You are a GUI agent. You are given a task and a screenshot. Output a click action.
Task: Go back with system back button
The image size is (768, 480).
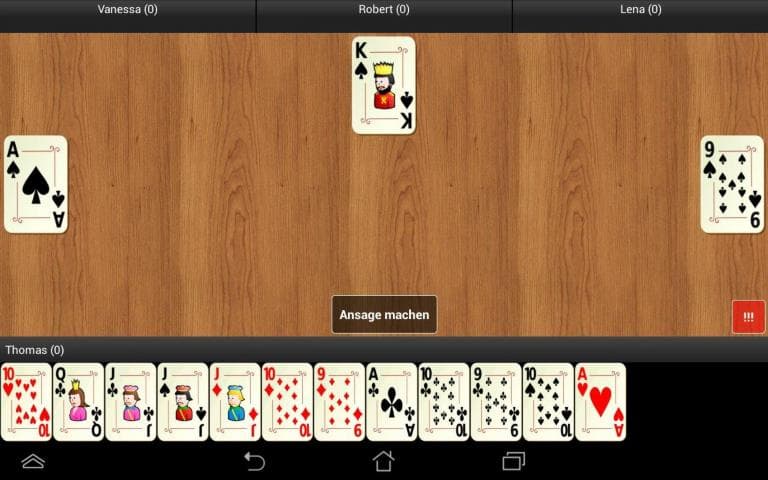255,461
